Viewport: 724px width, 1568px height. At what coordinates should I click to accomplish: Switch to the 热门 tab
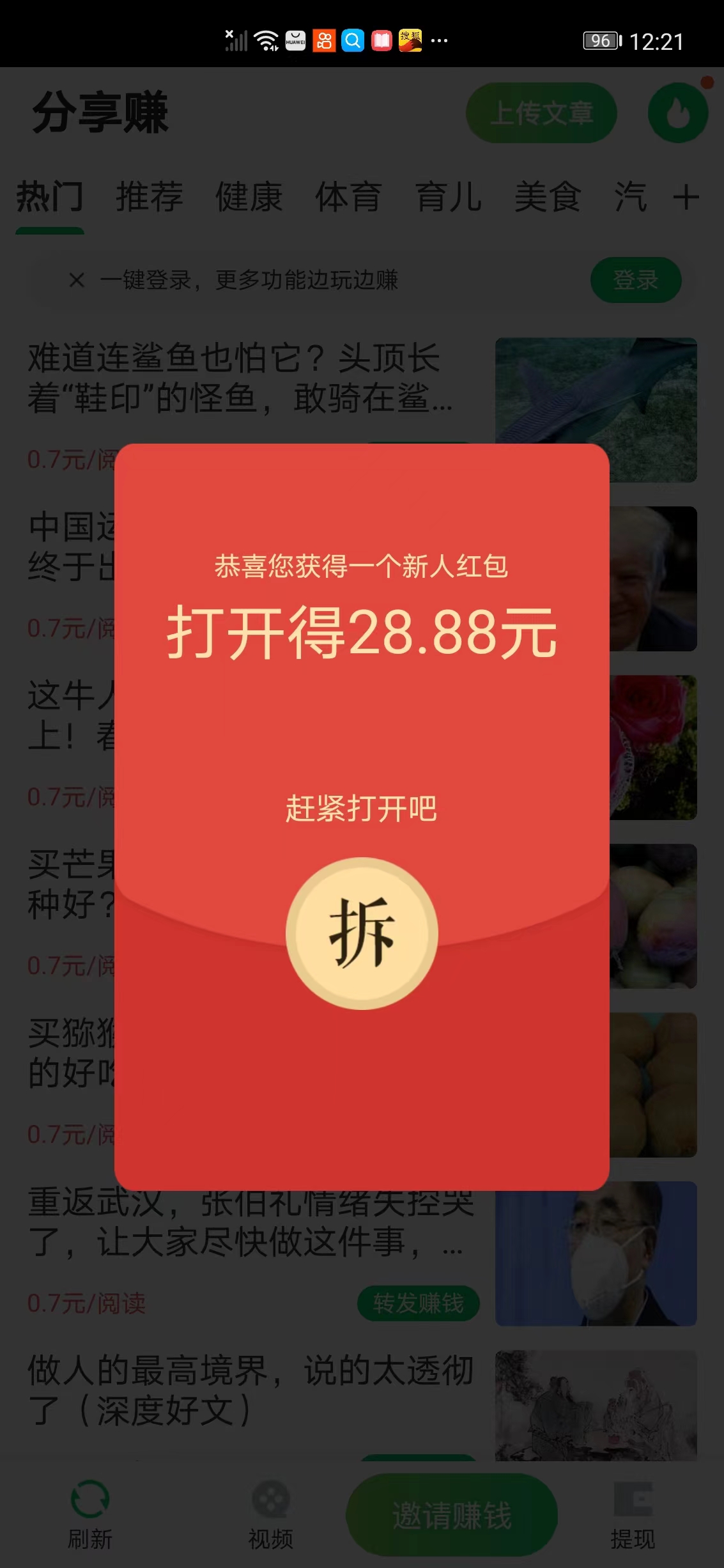(x=51, y=198)
